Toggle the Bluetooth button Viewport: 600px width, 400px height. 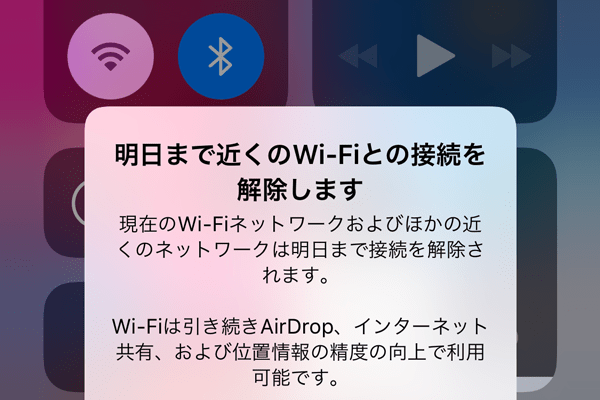click(220, 57)
